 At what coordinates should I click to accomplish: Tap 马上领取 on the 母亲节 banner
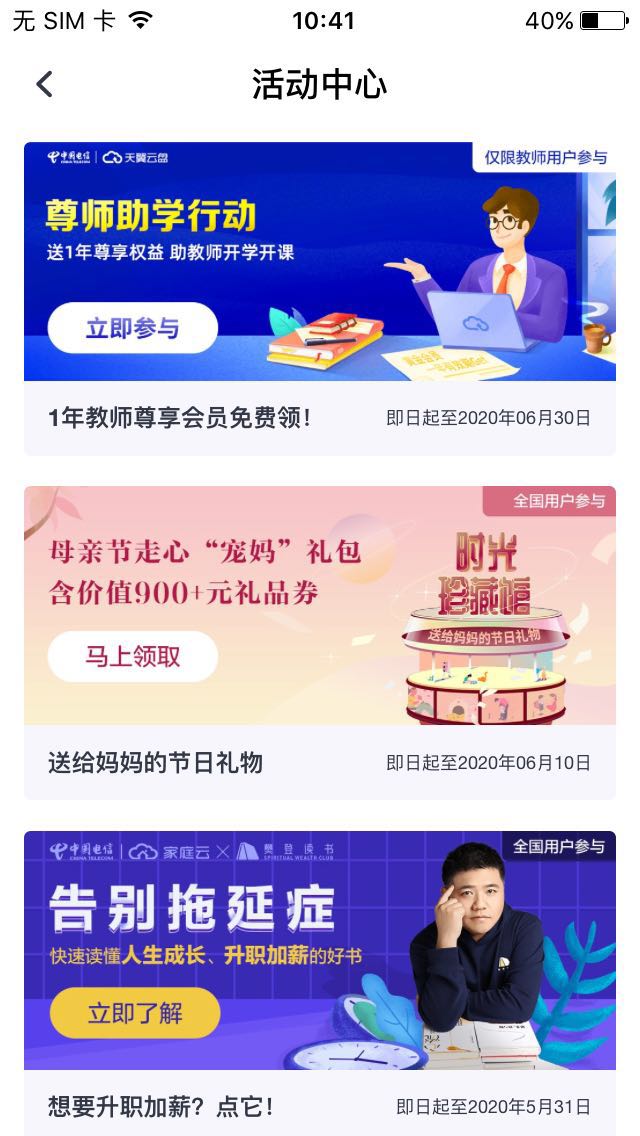pos(132,657)
